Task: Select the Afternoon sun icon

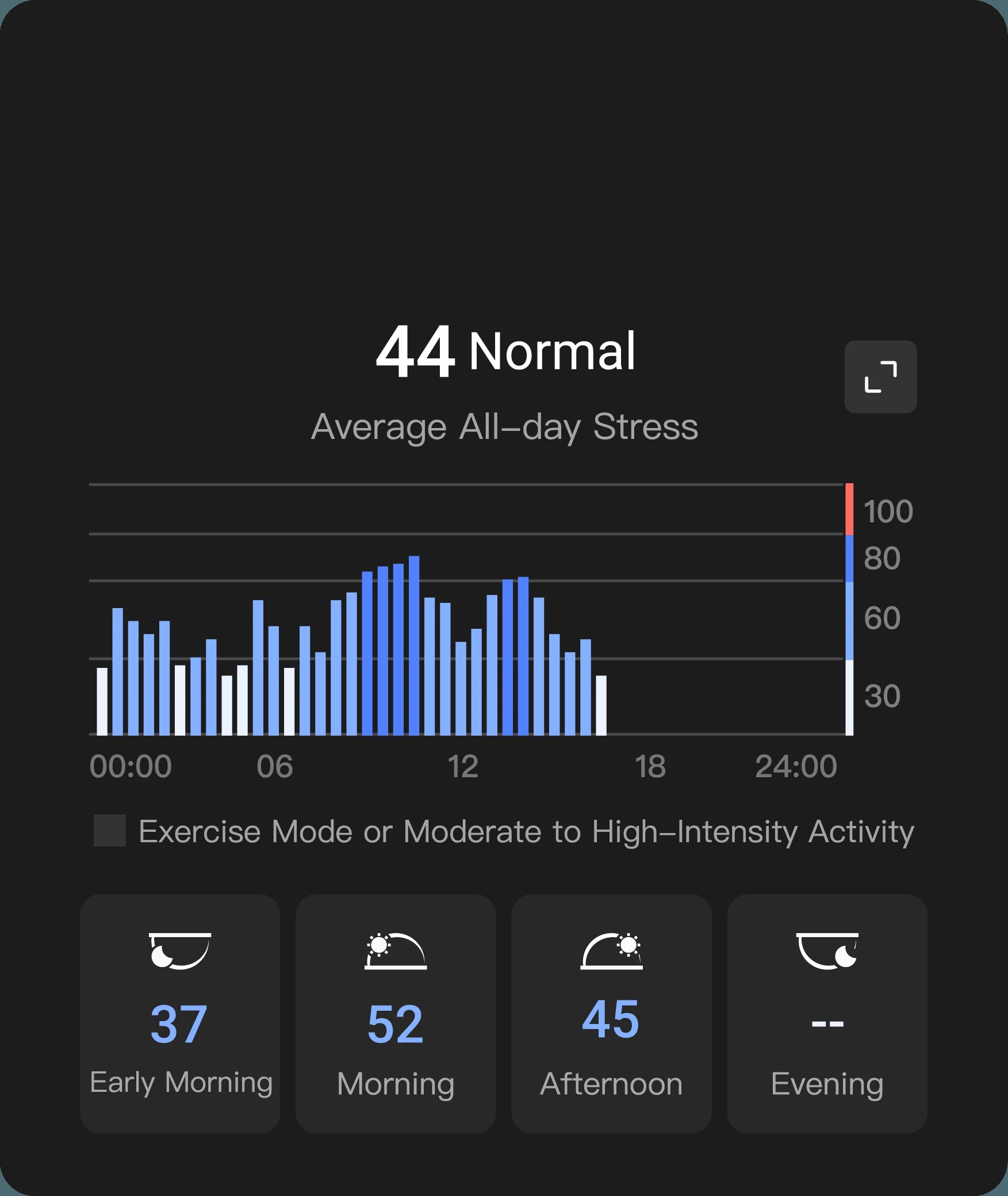Action: coord(611,949)
